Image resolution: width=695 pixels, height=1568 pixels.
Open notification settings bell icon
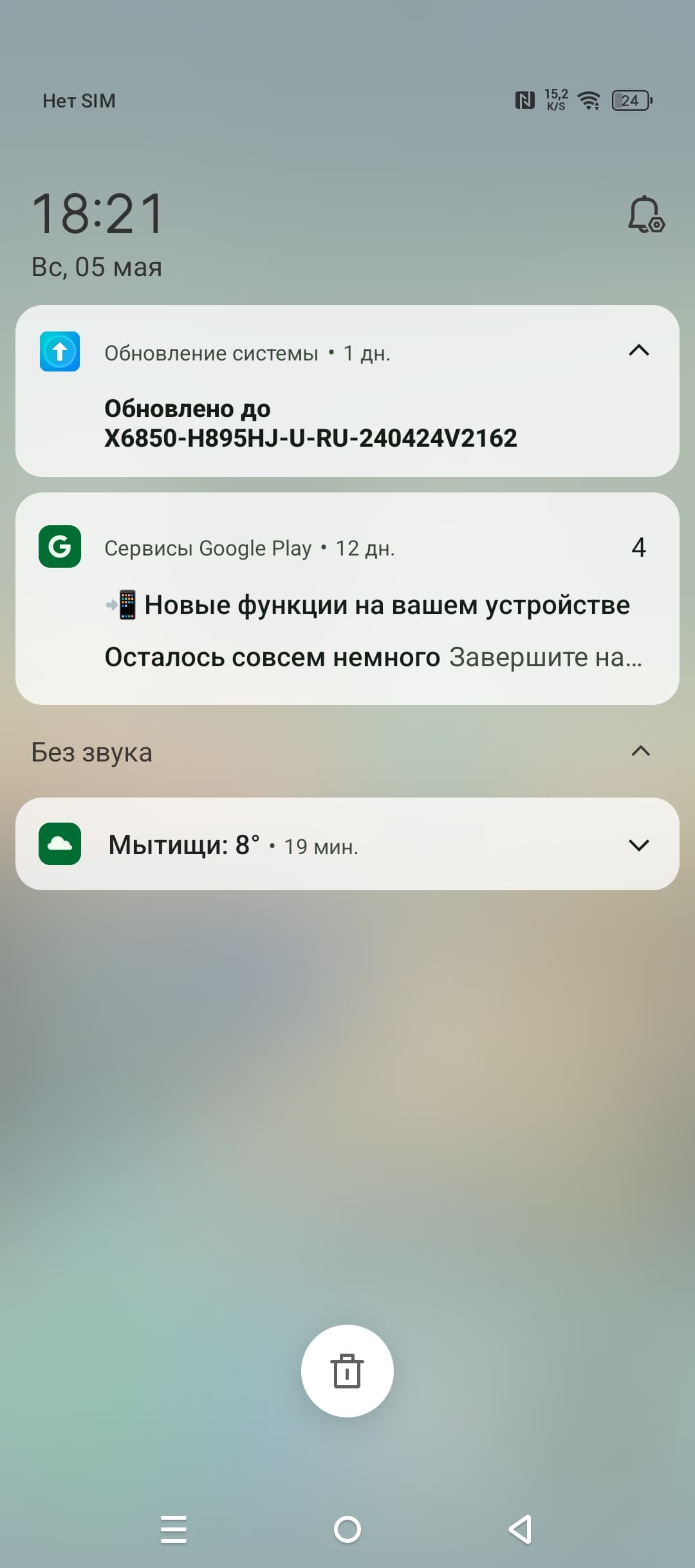point(645,215)
